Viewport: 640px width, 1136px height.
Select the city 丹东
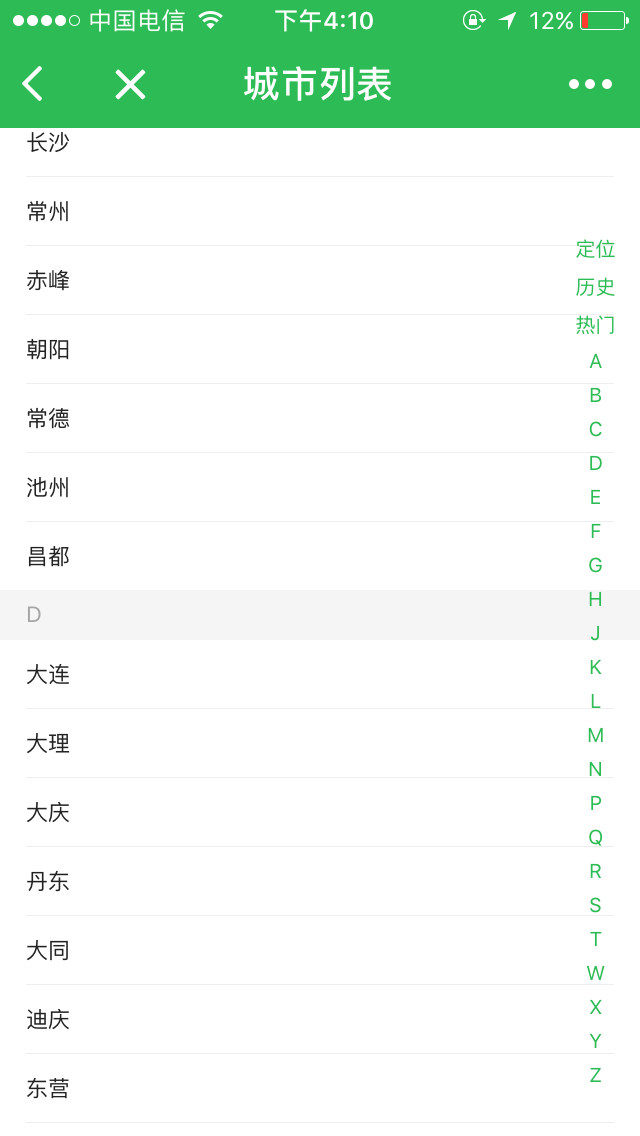click(48, 882)
